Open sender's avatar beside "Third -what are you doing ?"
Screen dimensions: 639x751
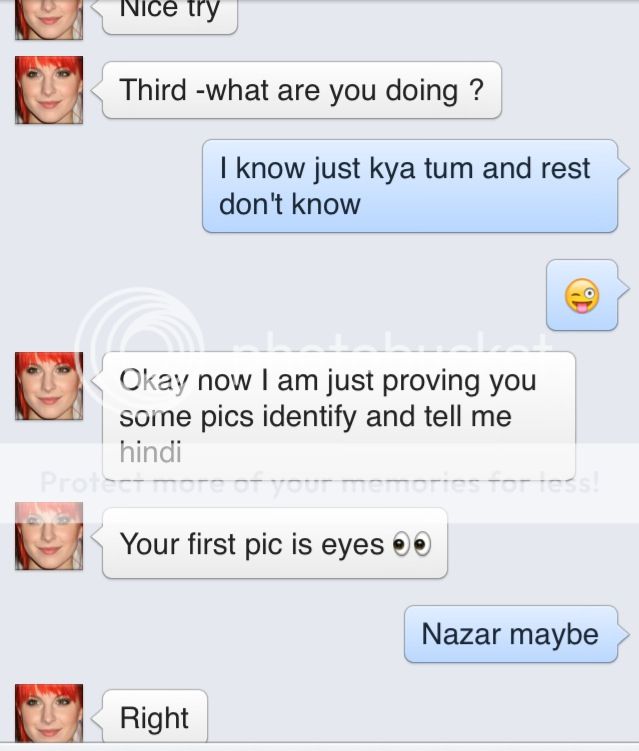point(48,90)
